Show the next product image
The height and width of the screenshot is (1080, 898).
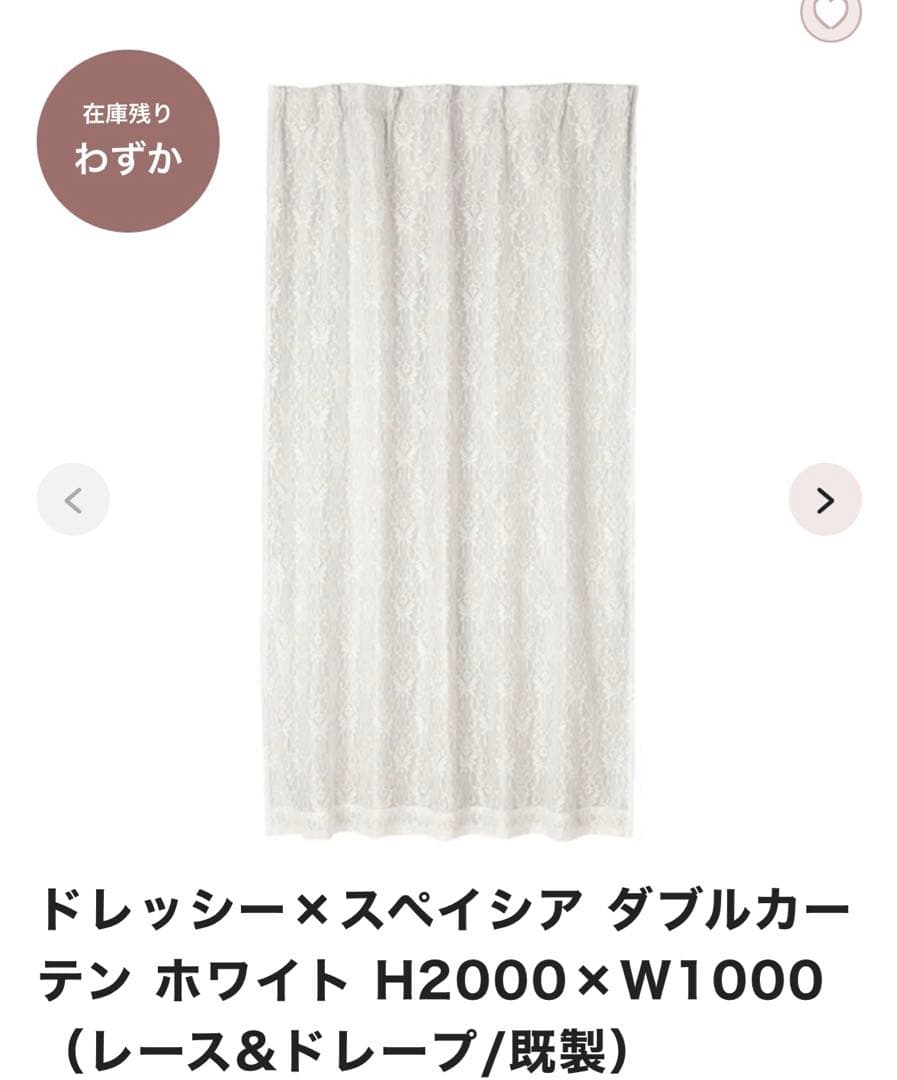(x=824, y=499)
